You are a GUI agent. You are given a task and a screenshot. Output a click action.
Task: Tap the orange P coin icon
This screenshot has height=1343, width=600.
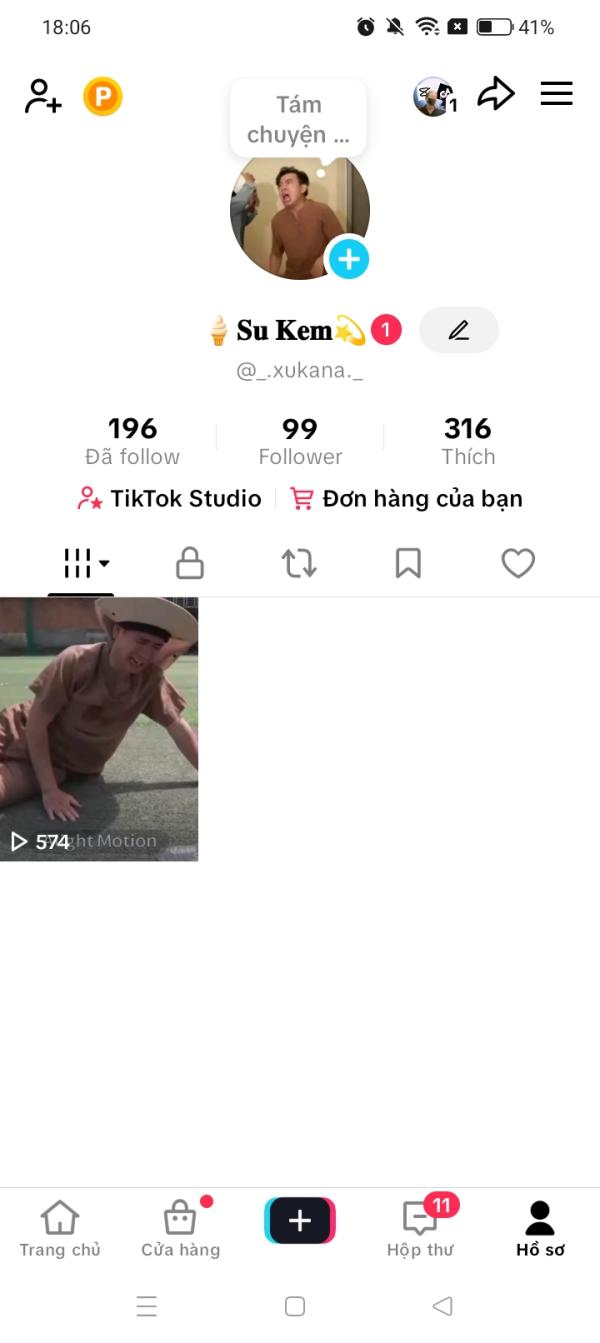click(102, 97)
